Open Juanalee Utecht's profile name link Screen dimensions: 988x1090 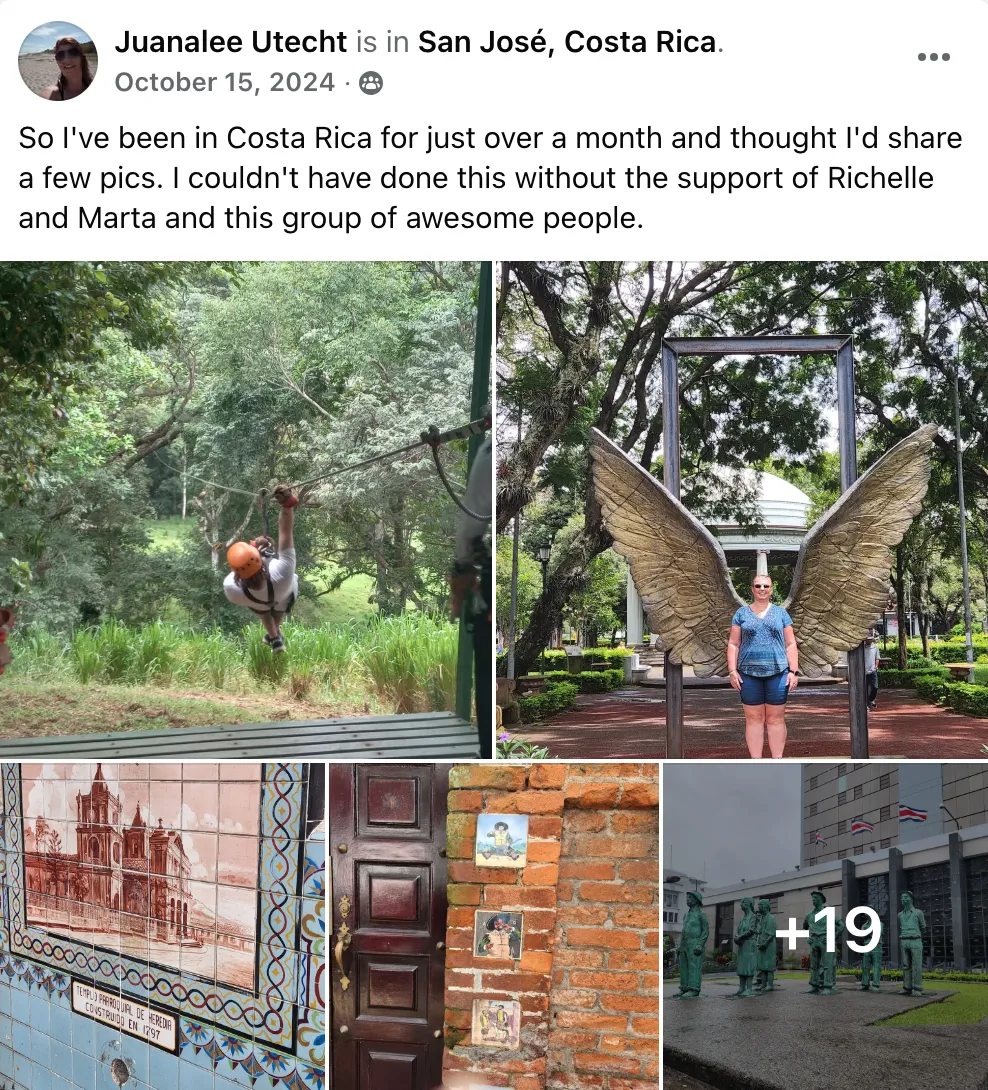coord(232,42)
